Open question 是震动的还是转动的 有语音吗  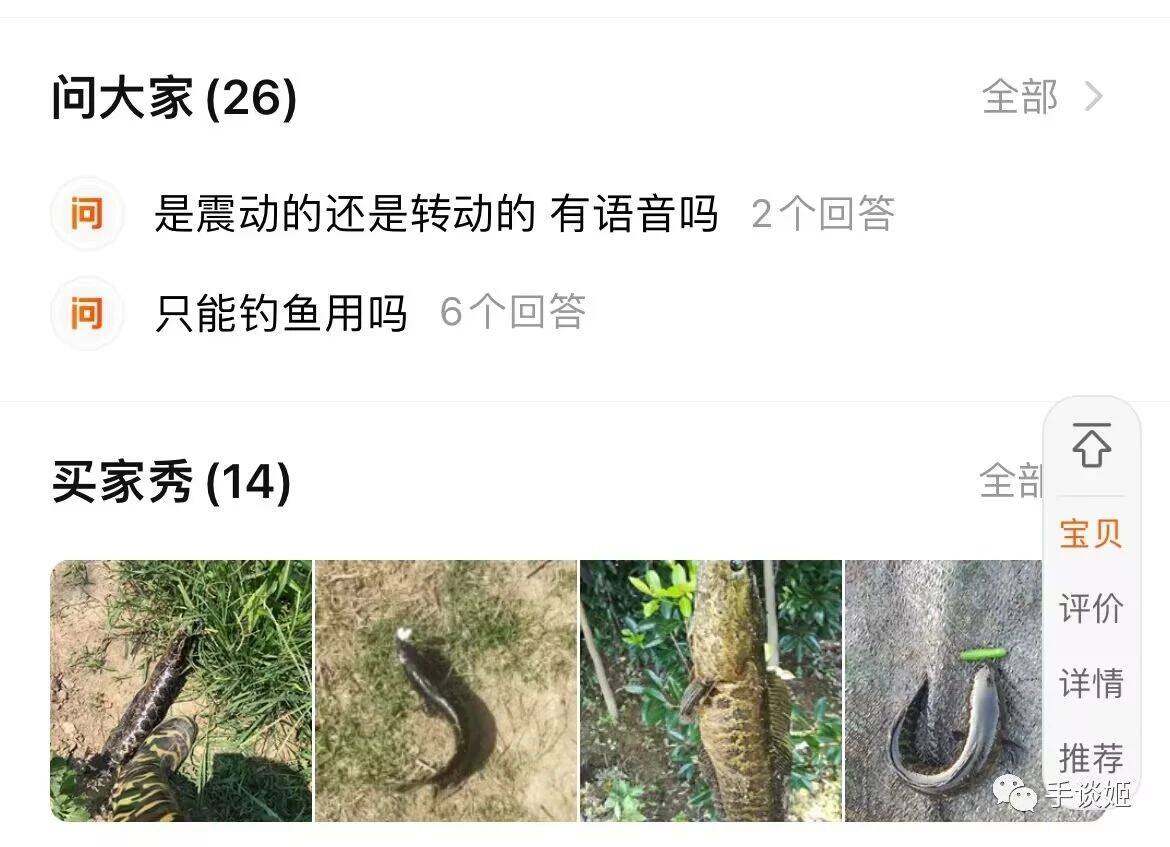(x=436, y=214)
